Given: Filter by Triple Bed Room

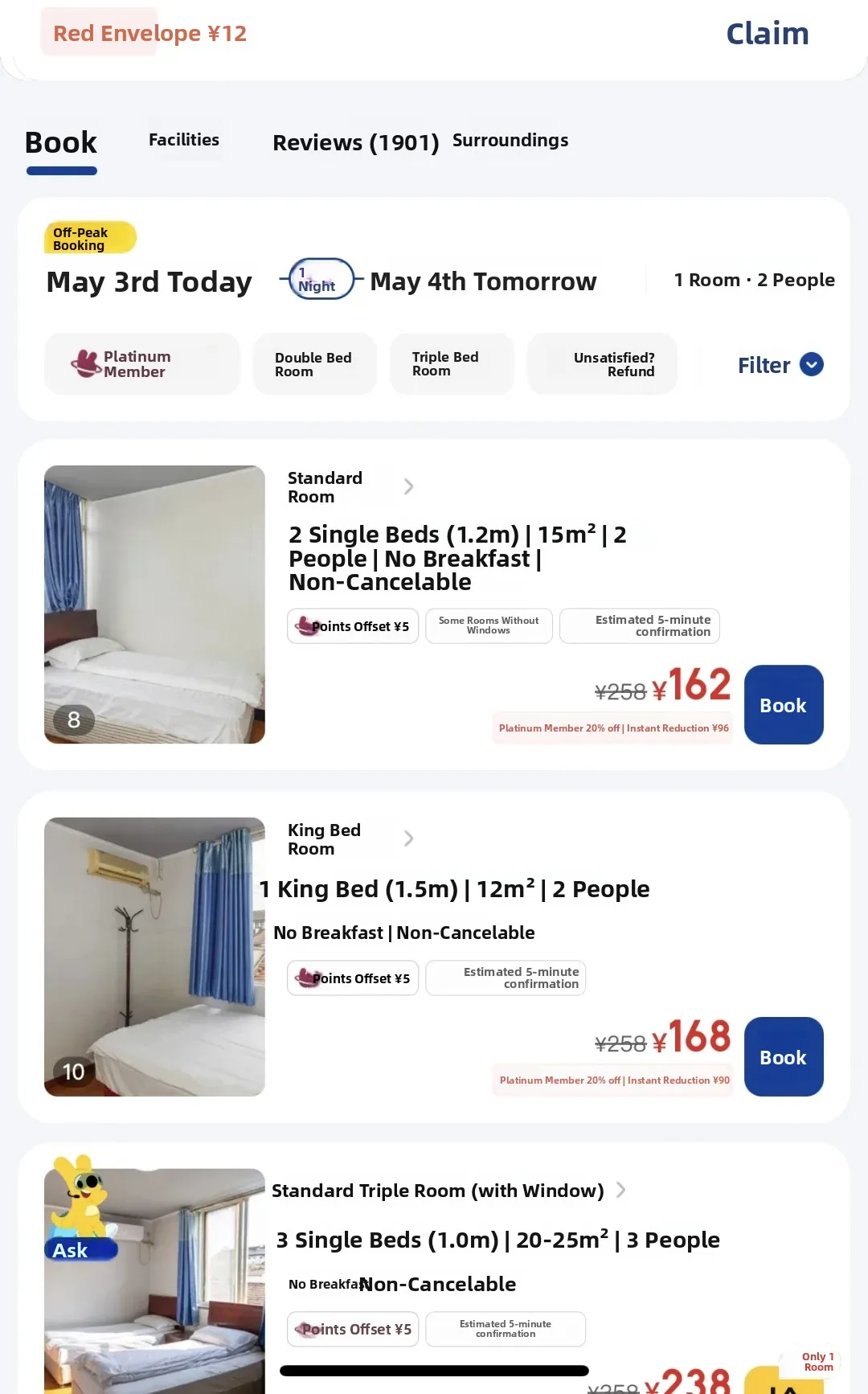Looking at the screenshot, I should click(452, 364).
